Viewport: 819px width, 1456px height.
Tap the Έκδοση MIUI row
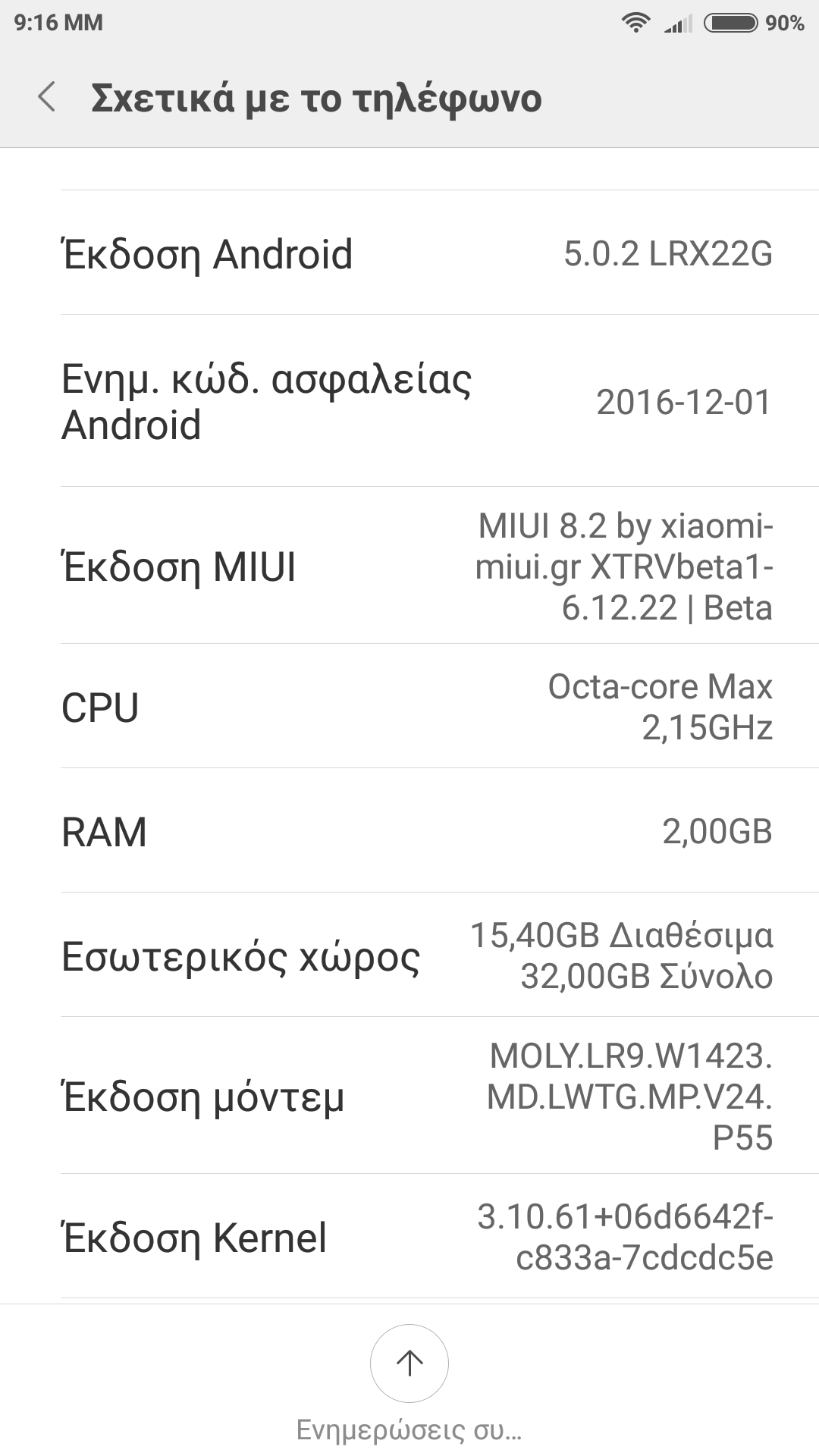[x=409, y=566]
